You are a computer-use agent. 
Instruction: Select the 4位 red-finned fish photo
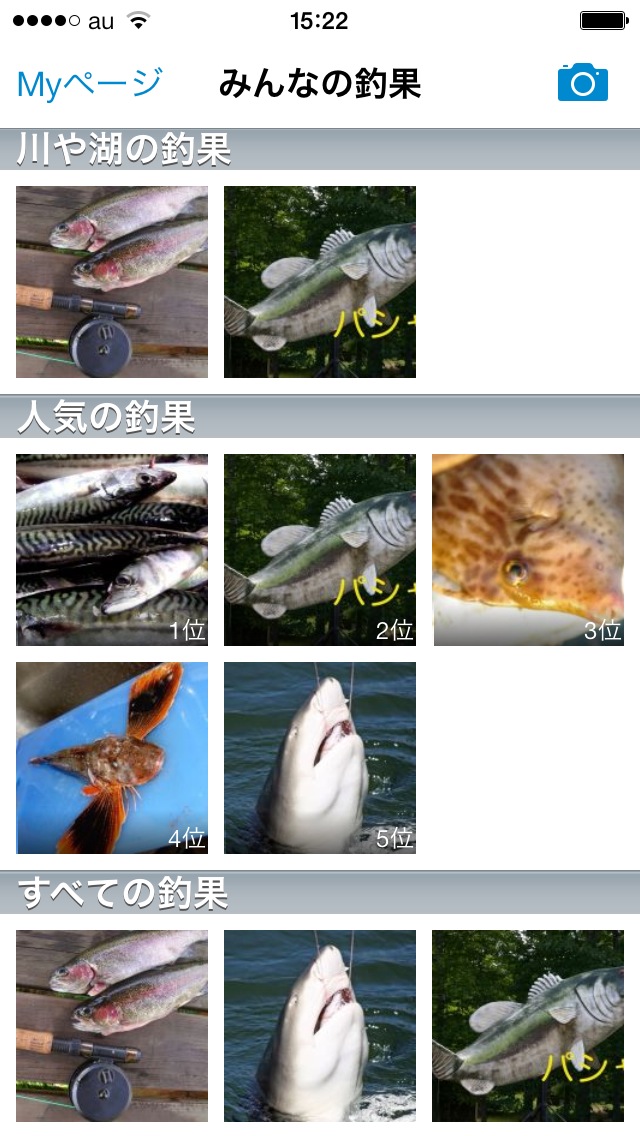click(x=112, y=758)
